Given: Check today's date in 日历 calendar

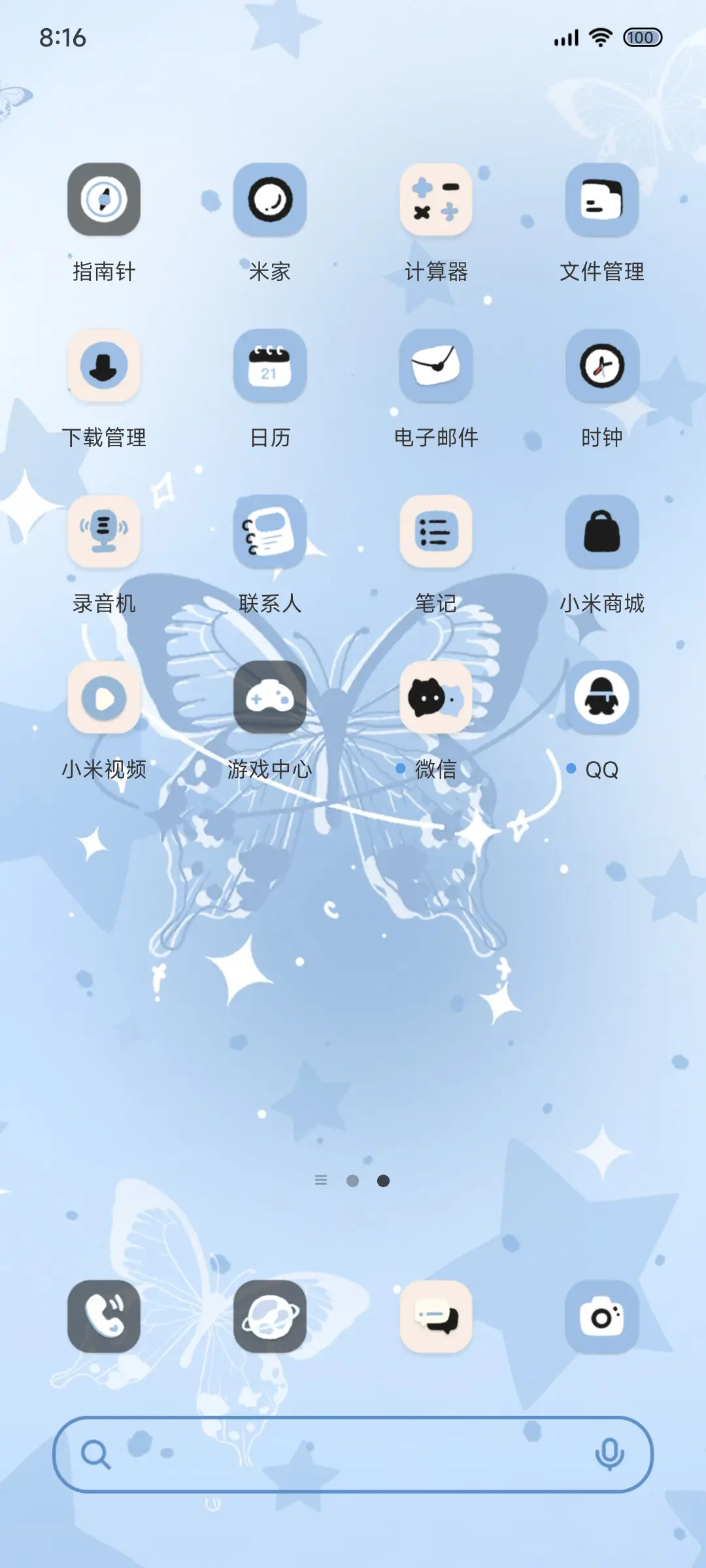Looking at the screenshot, I should pos(271,368).
